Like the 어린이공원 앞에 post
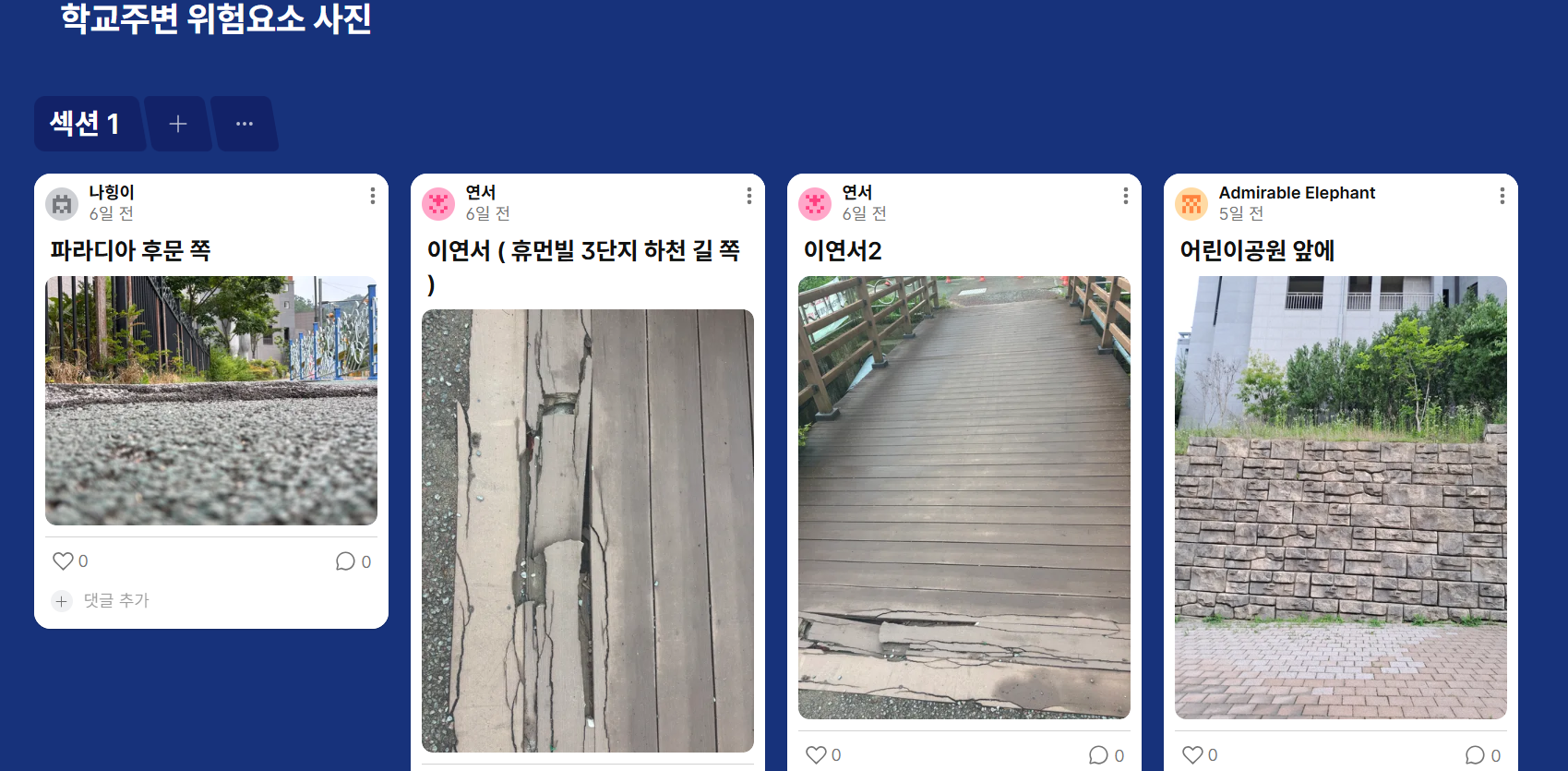The width and height of the screenshot is (1568, 771). (x=1193, y=755)
